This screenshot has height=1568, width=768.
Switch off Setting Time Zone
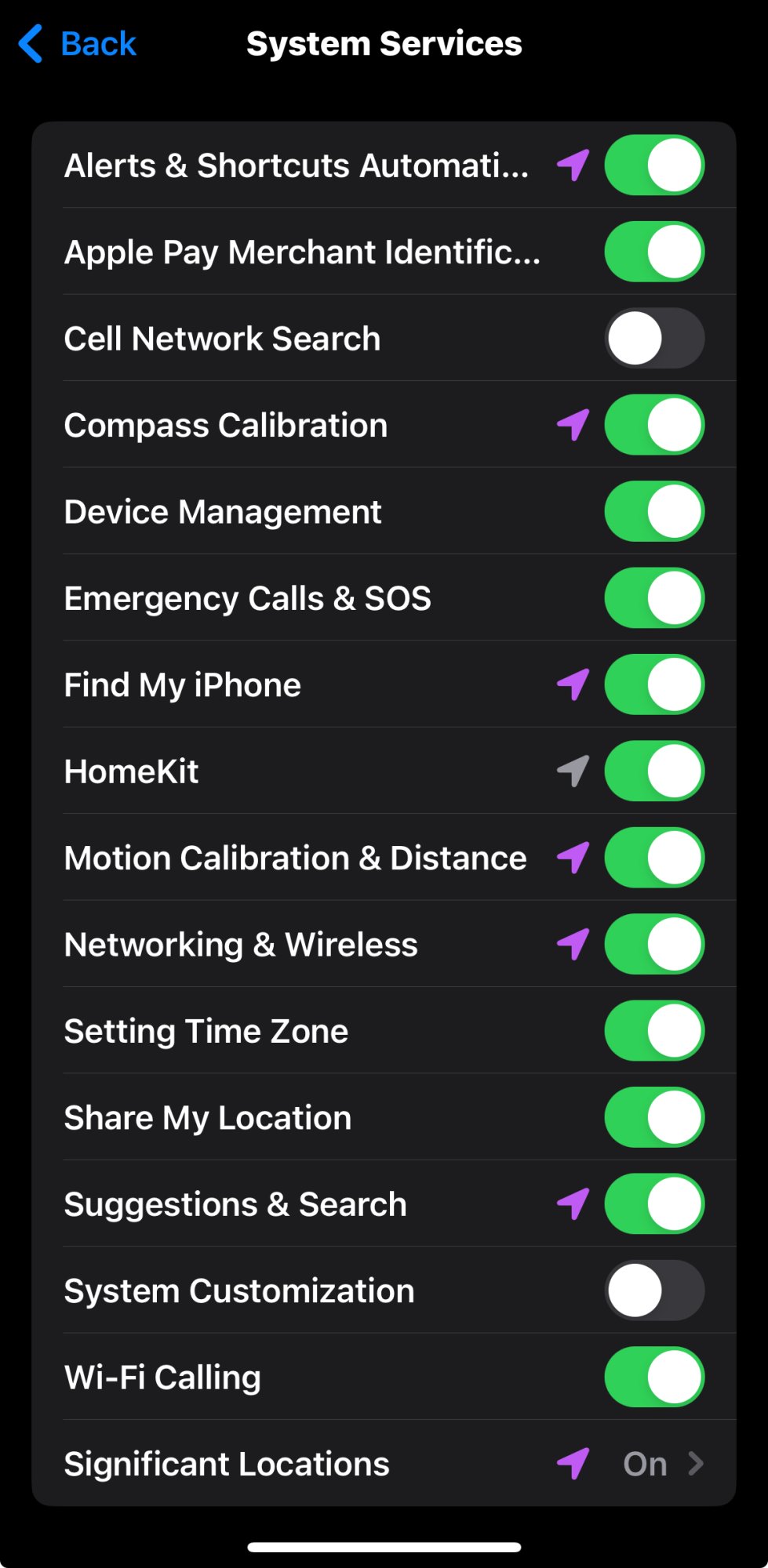[653, 1031]
